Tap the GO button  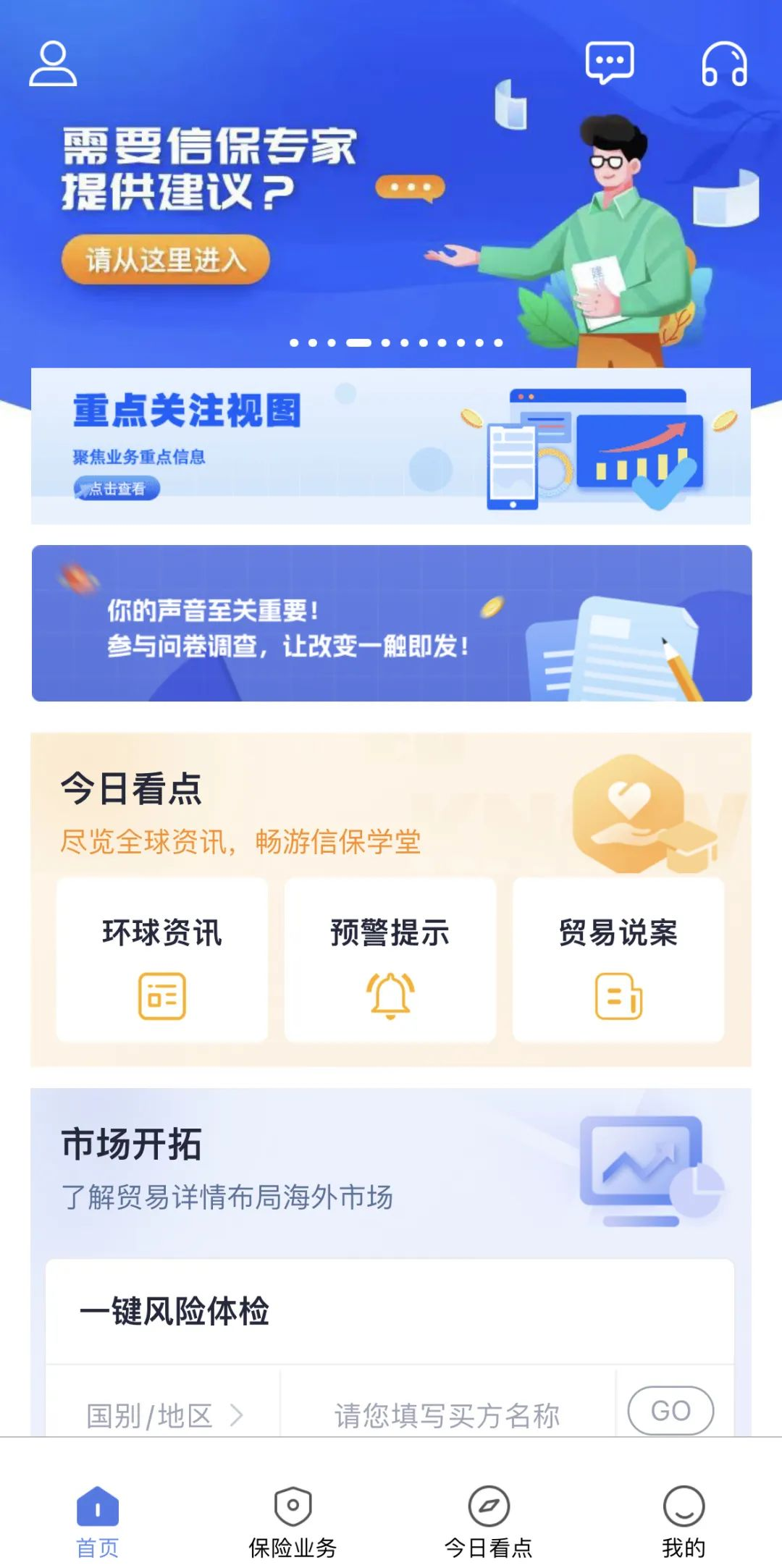pyautogui.click(x=670, y=1410)
